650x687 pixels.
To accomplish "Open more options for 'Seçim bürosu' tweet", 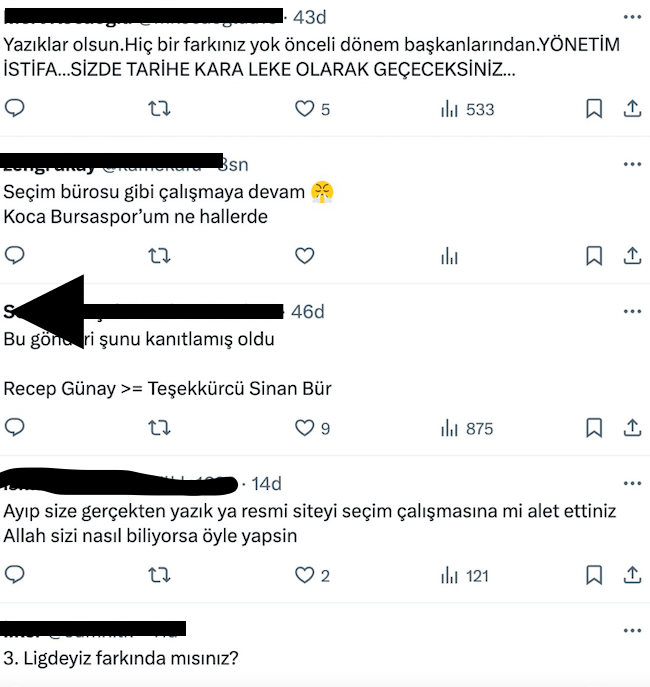I will (x=632, y=164).
